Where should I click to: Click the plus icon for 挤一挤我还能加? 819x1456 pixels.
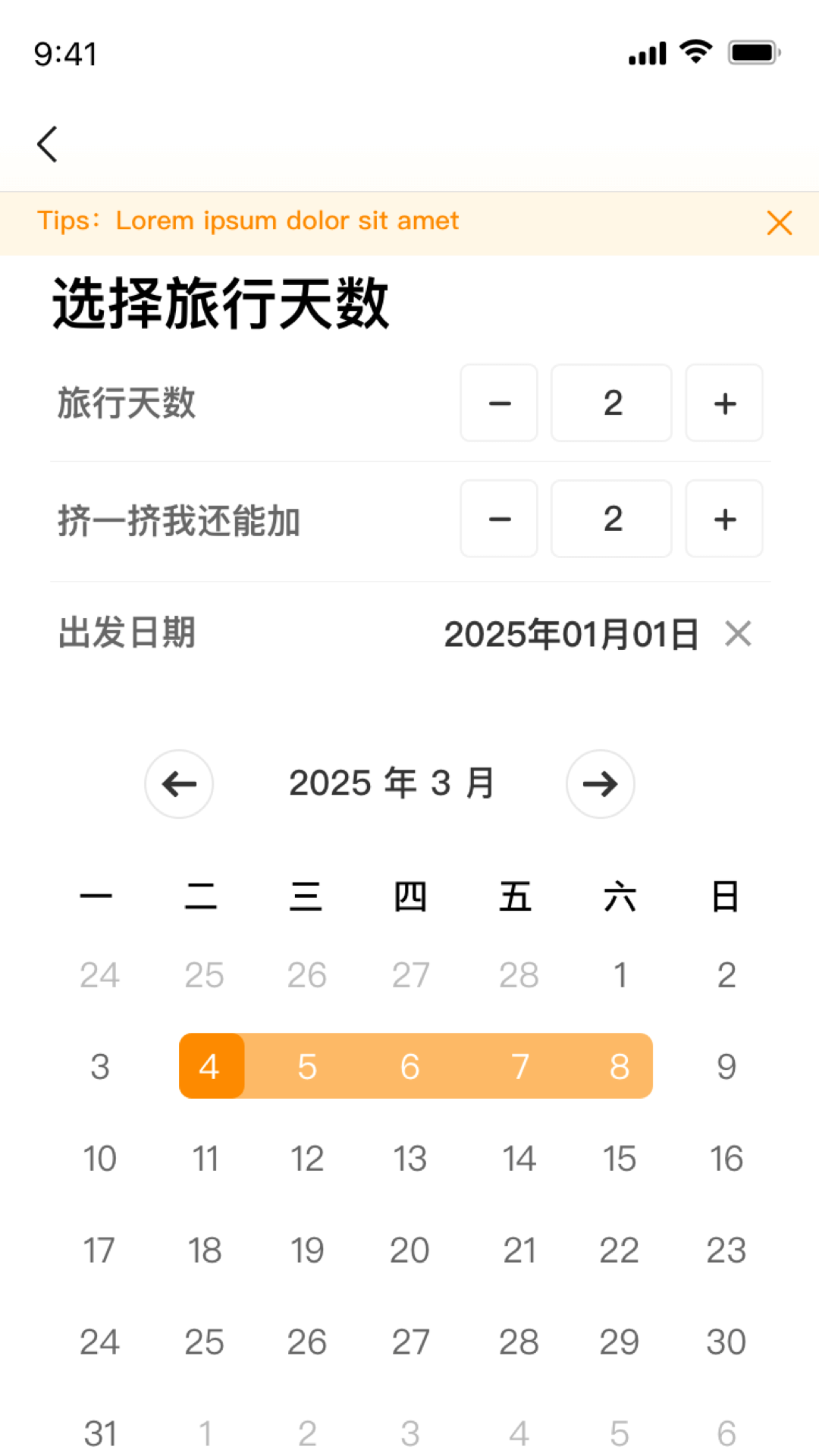click(x=723, y=519)
